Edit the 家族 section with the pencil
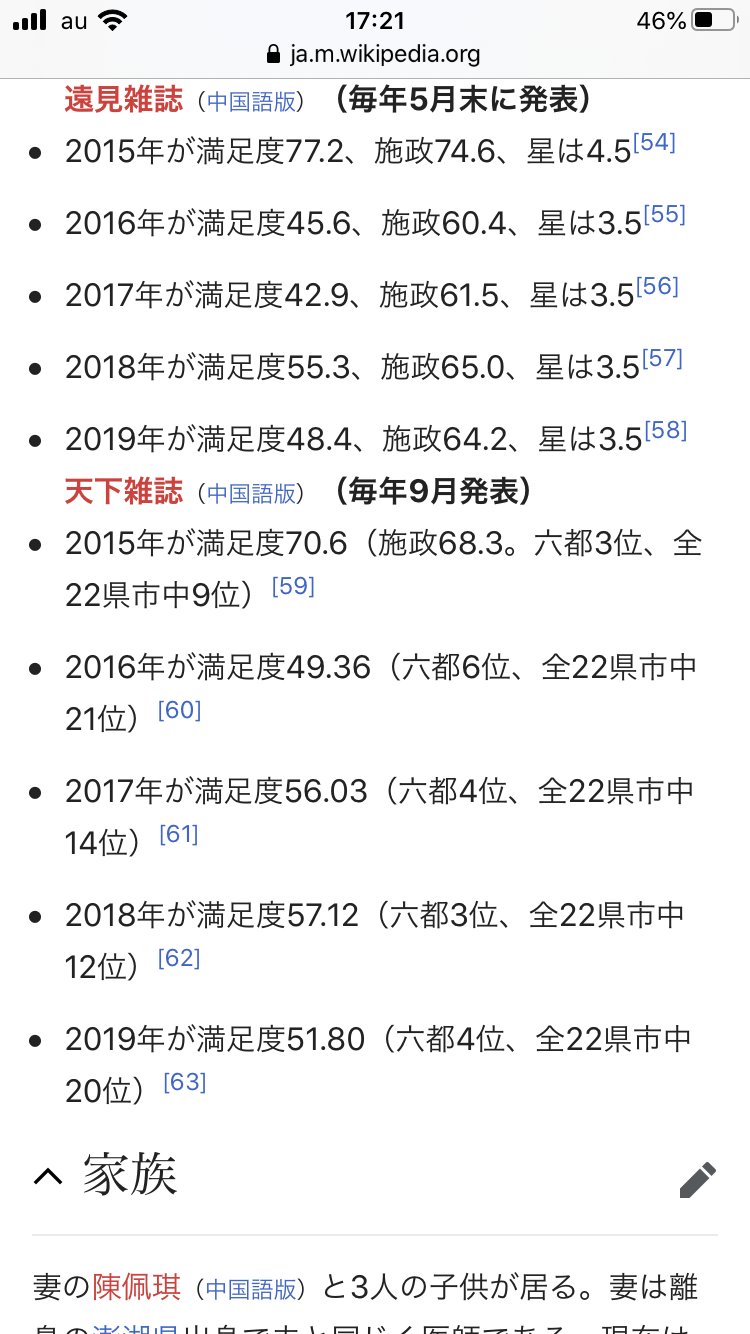Viewport: 750px width, 1334px height. [x=697, y=1179]
